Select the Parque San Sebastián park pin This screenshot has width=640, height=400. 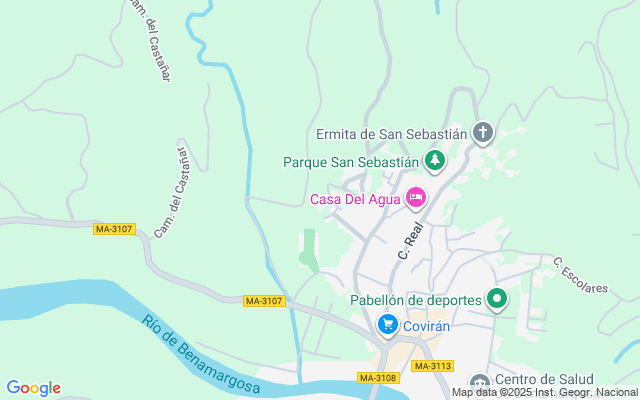(435, 160)
